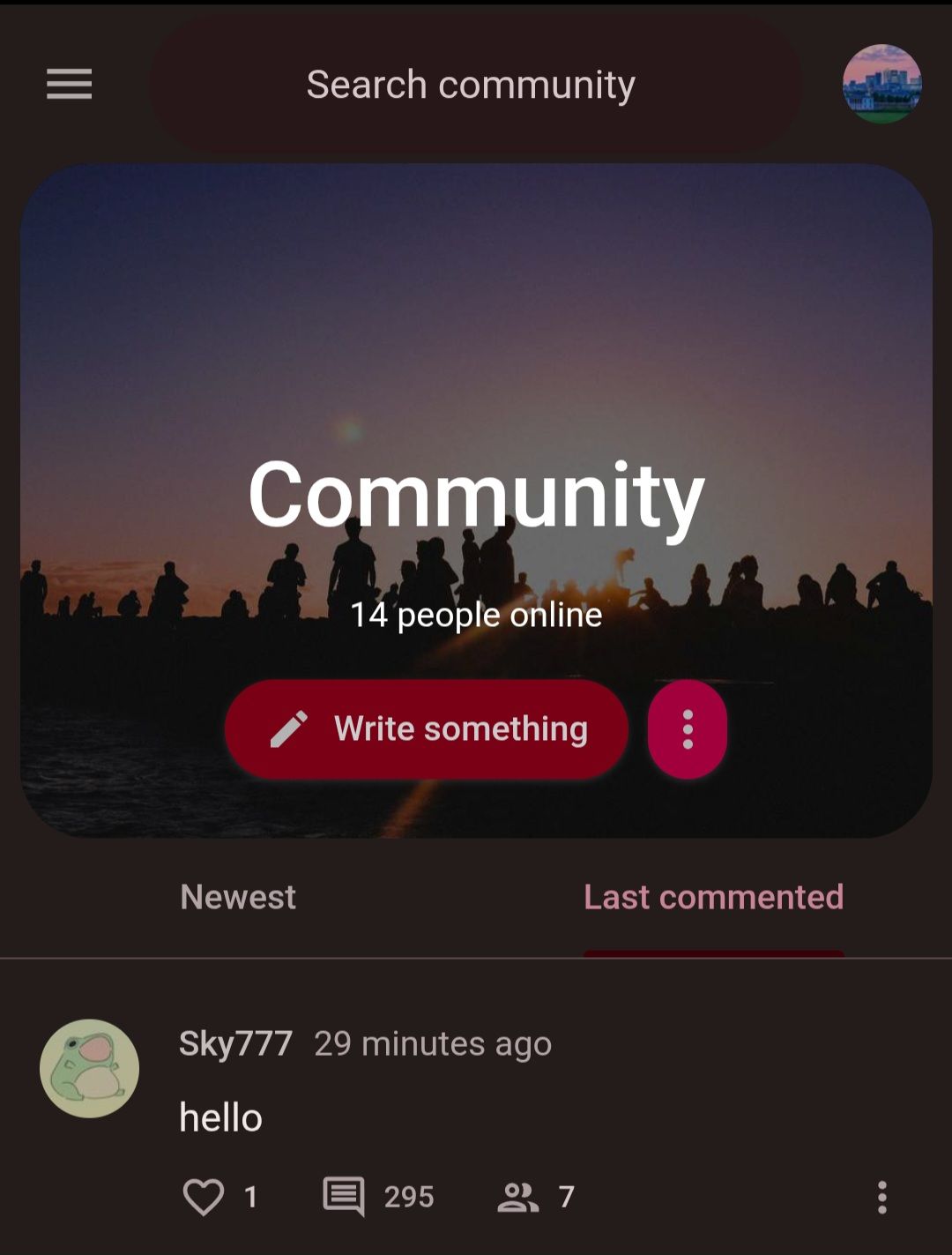952x1255 pixels.
Task: Like Sky777's hello post
Action: (204, 1197)
